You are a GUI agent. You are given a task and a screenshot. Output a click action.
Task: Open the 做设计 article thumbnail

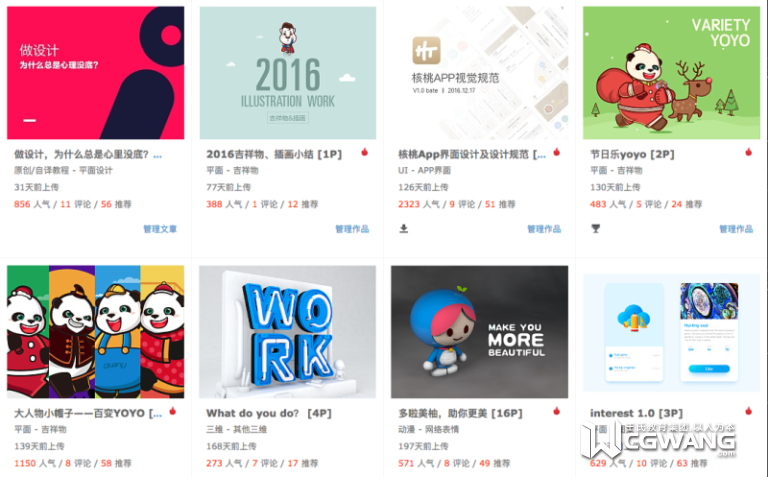[95, 72]
